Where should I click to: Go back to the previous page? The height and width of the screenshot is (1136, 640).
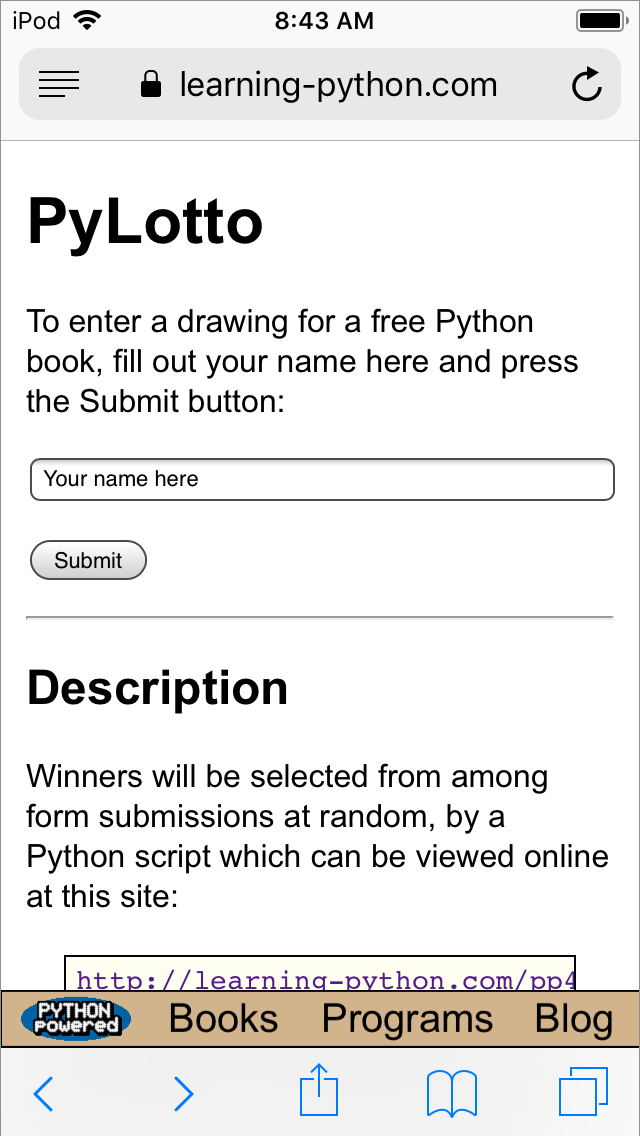click(43, 1093)
